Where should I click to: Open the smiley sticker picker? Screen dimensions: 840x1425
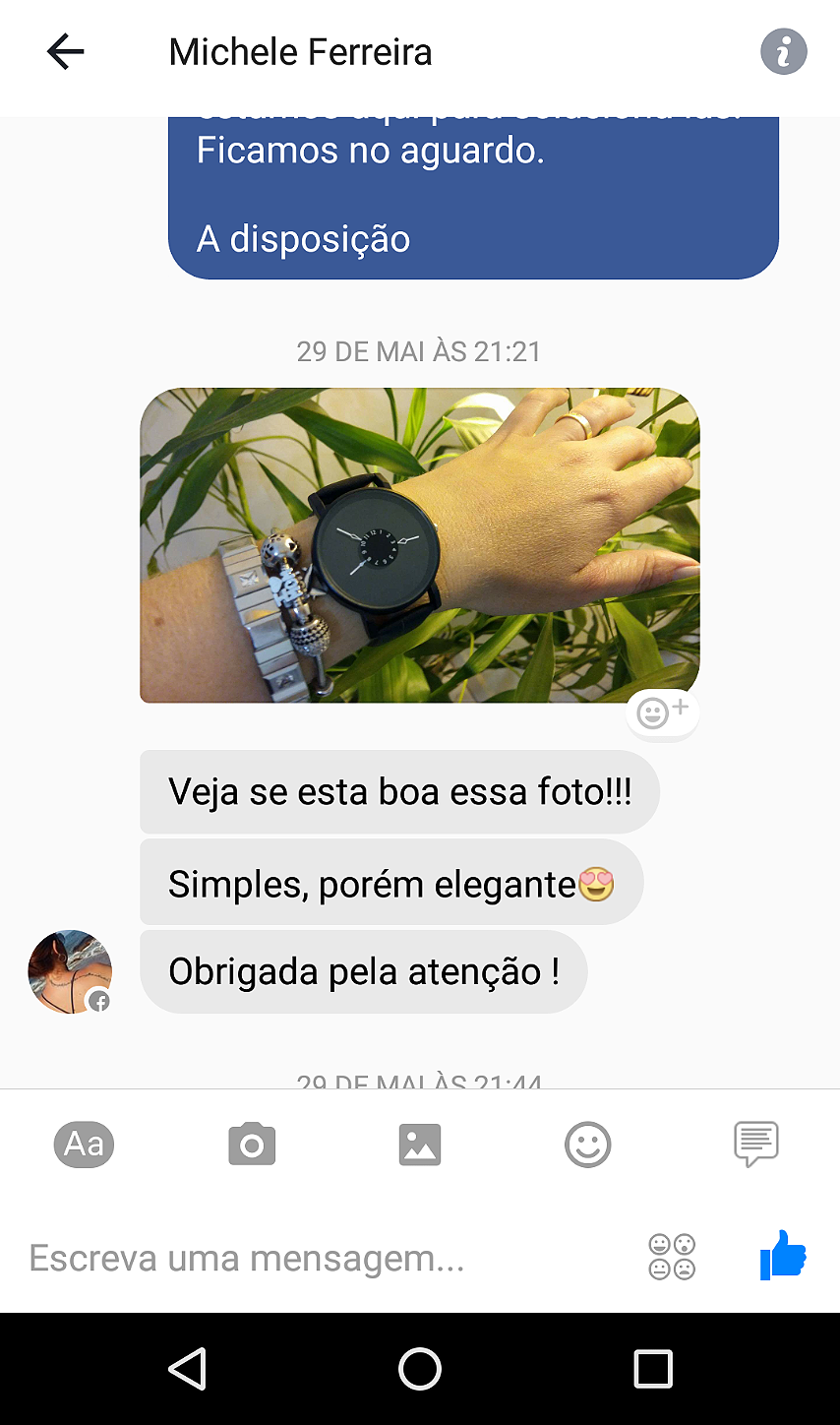(x=588, y=1146)
